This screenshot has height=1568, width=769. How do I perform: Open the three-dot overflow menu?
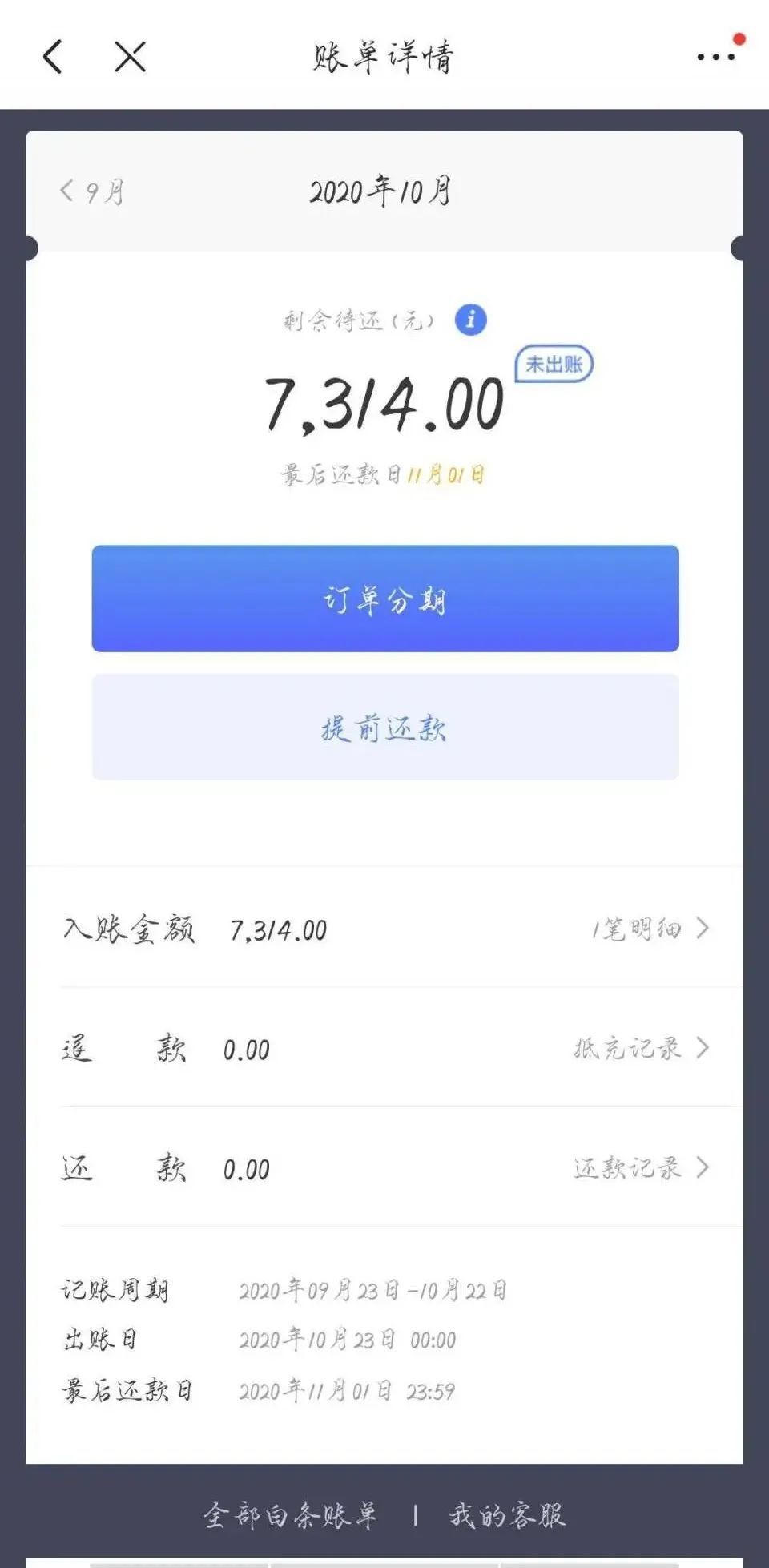click(715, 57)
